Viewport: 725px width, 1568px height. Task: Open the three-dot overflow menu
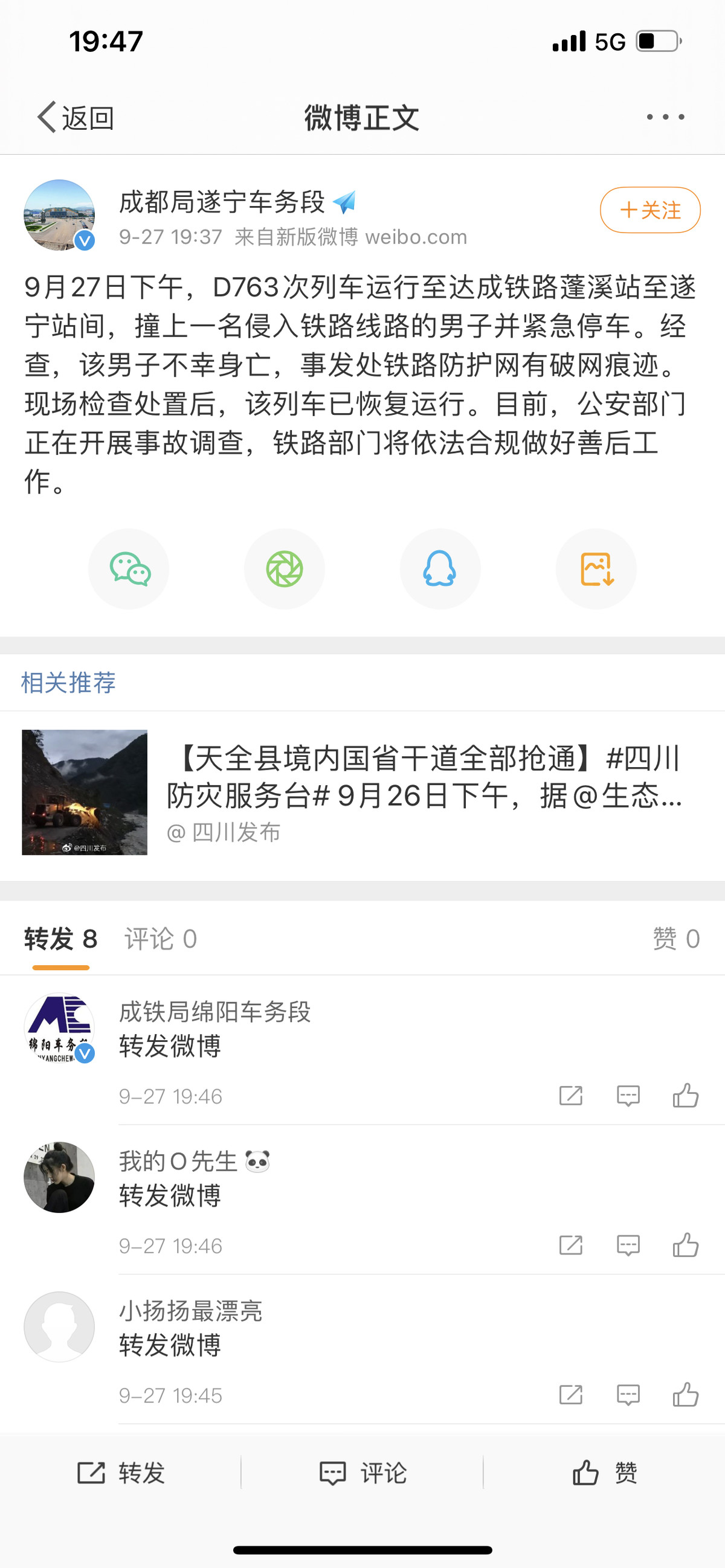[665, 117]
